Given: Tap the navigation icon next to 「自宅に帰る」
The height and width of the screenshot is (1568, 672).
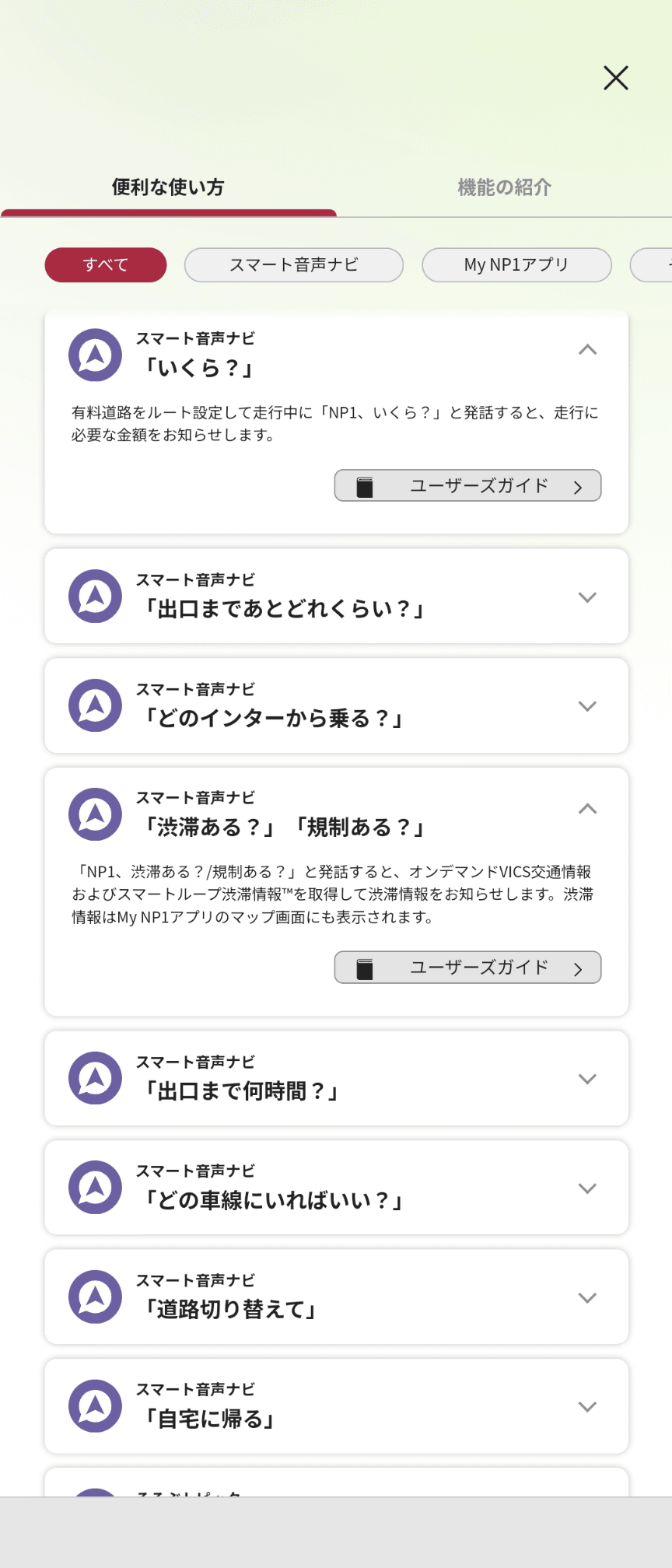Looking at the screenshot, I should [94, 1405].
